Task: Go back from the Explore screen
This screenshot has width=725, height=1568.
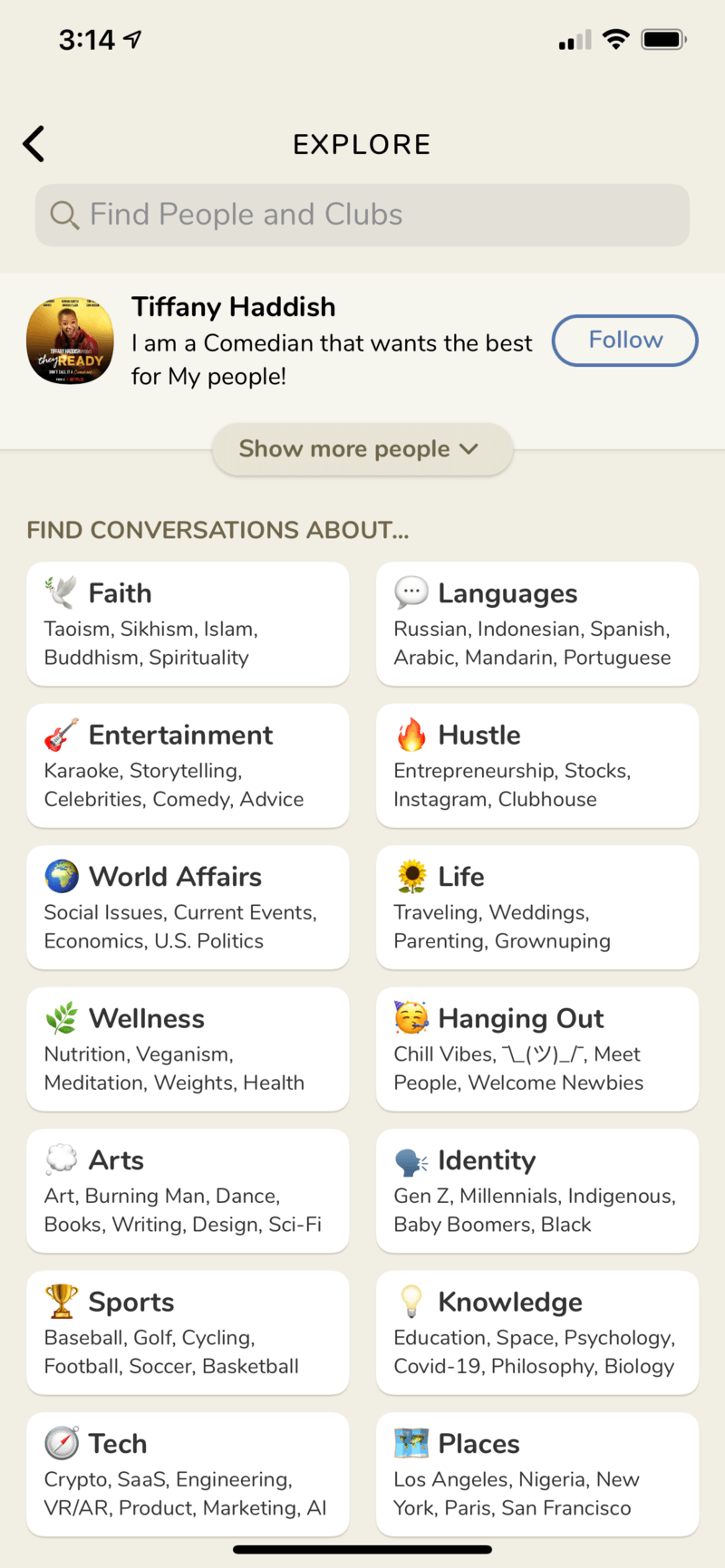Action: click(x=34, y=144)
